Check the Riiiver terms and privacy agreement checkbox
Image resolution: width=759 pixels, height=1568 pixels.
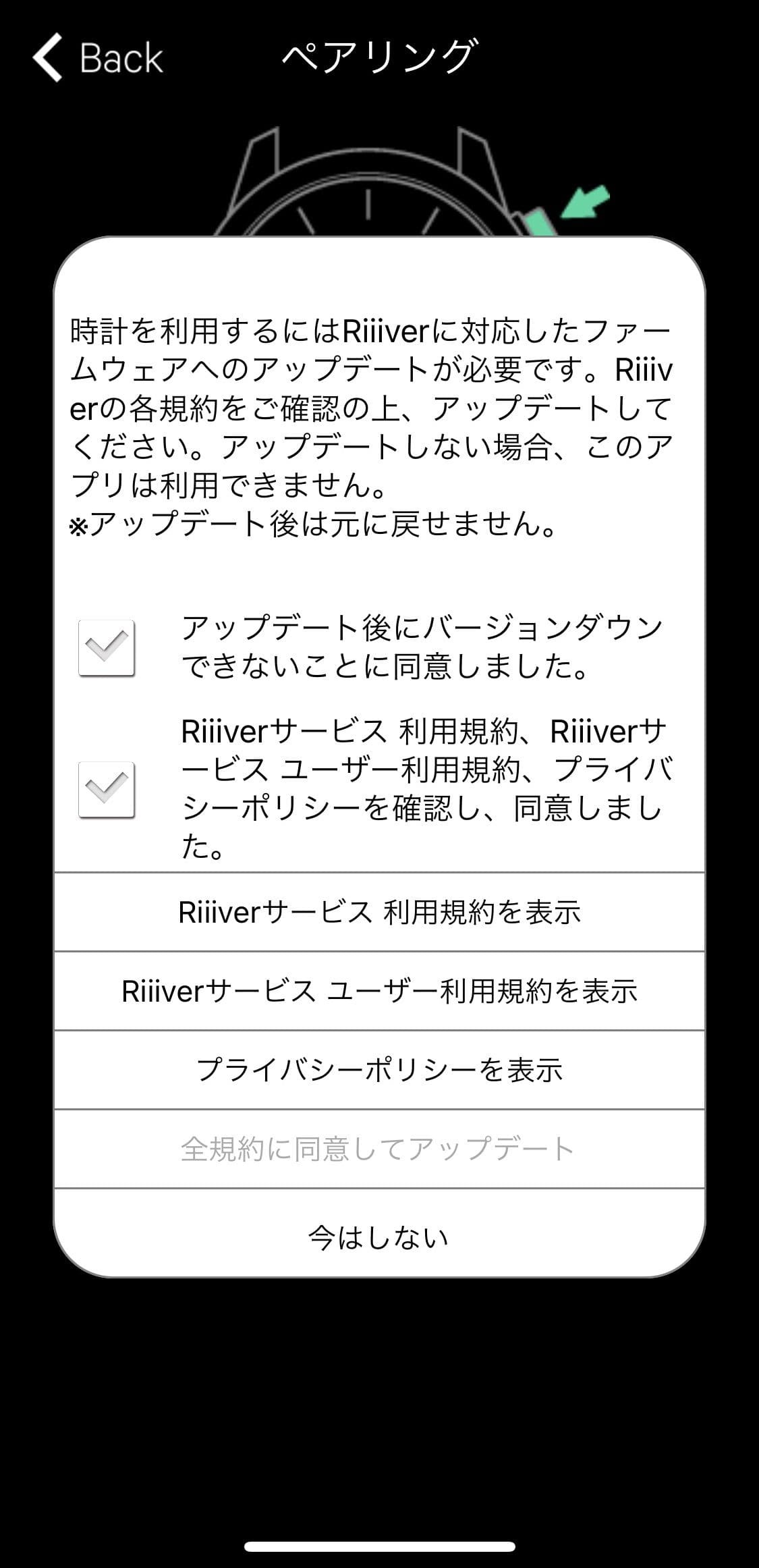point(107,789)
